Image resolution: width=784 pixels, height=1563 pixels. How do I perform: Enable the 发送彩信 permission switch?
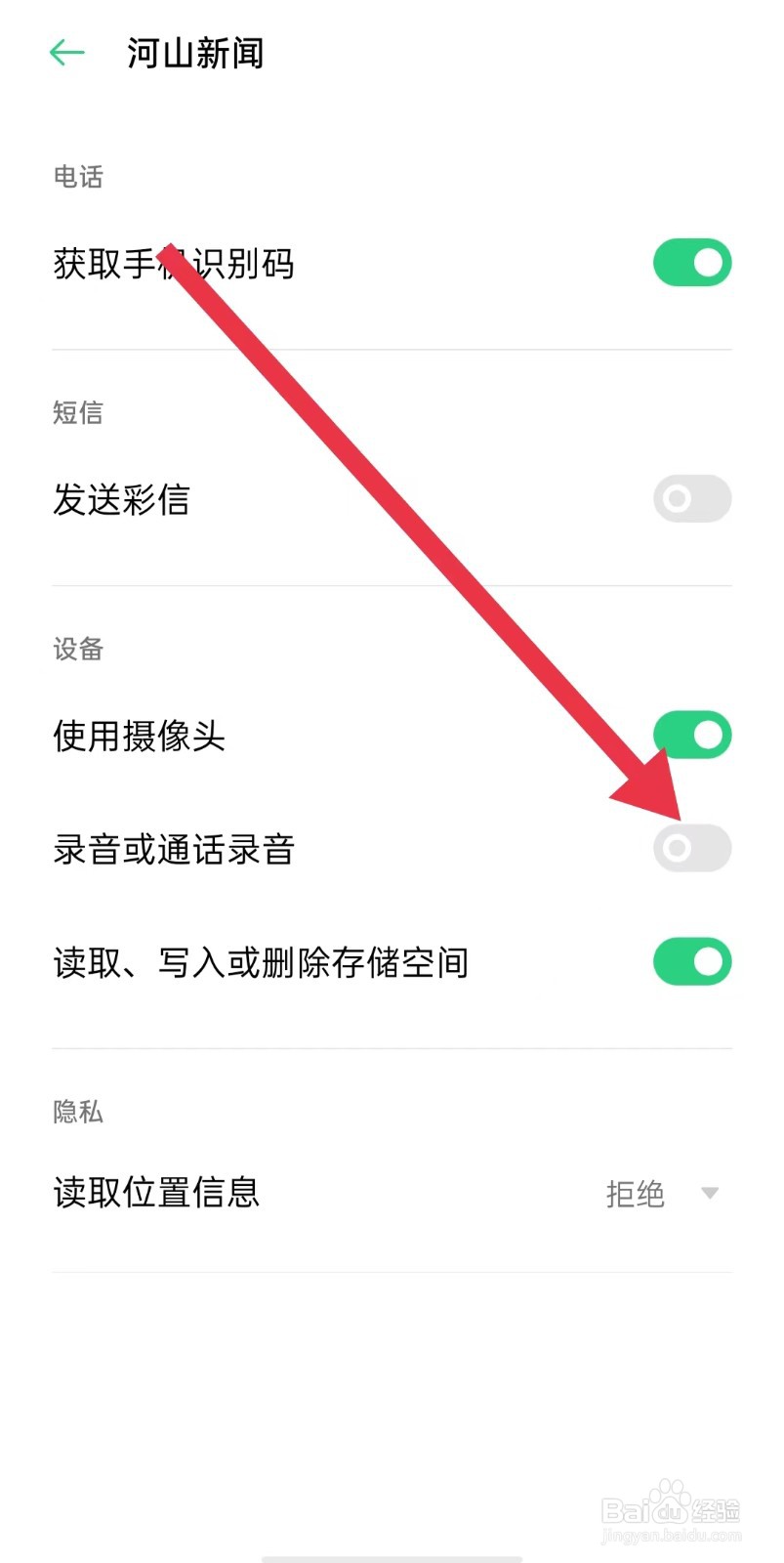coord(691,499)
